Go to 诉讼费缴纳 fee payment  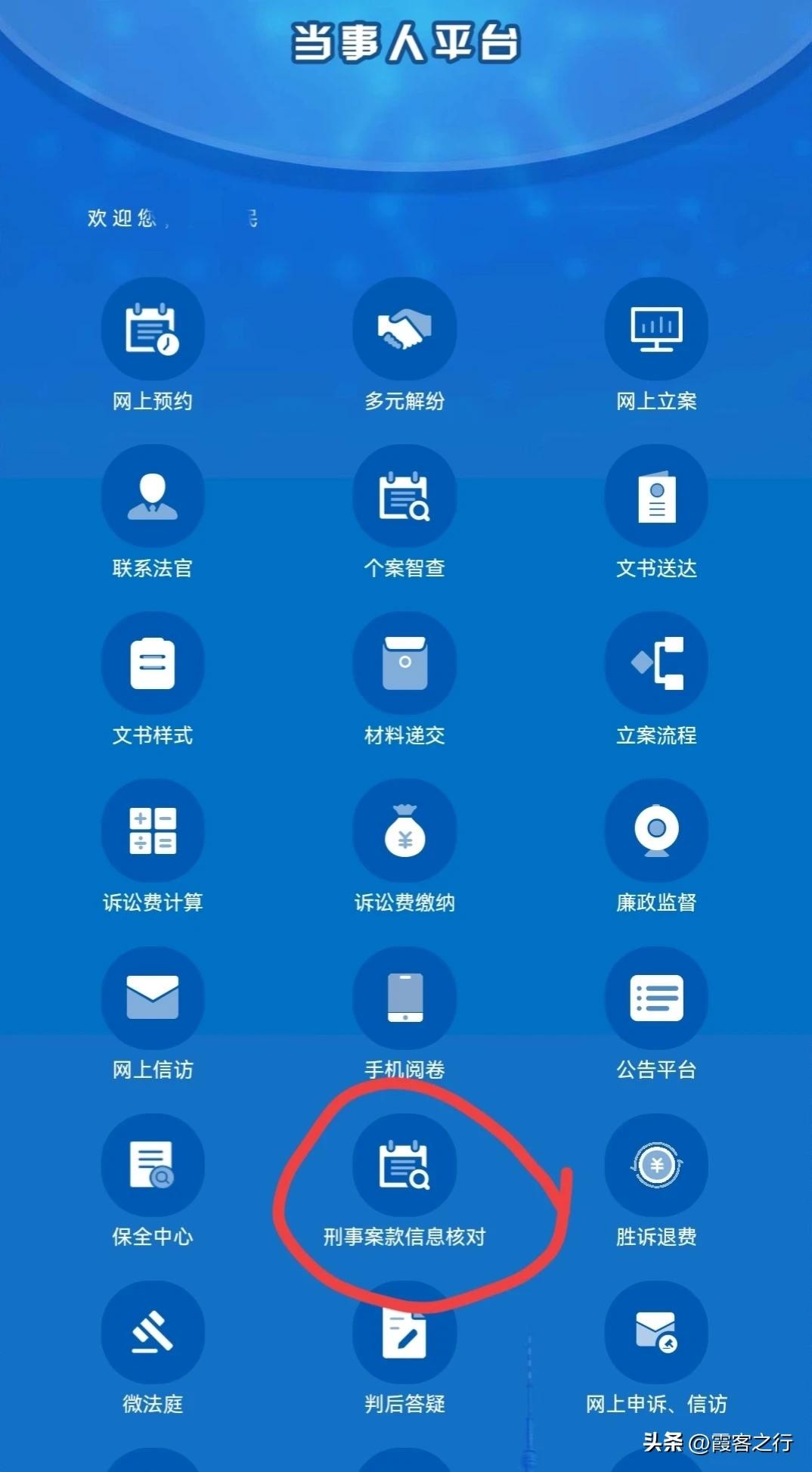pos(404,831)
